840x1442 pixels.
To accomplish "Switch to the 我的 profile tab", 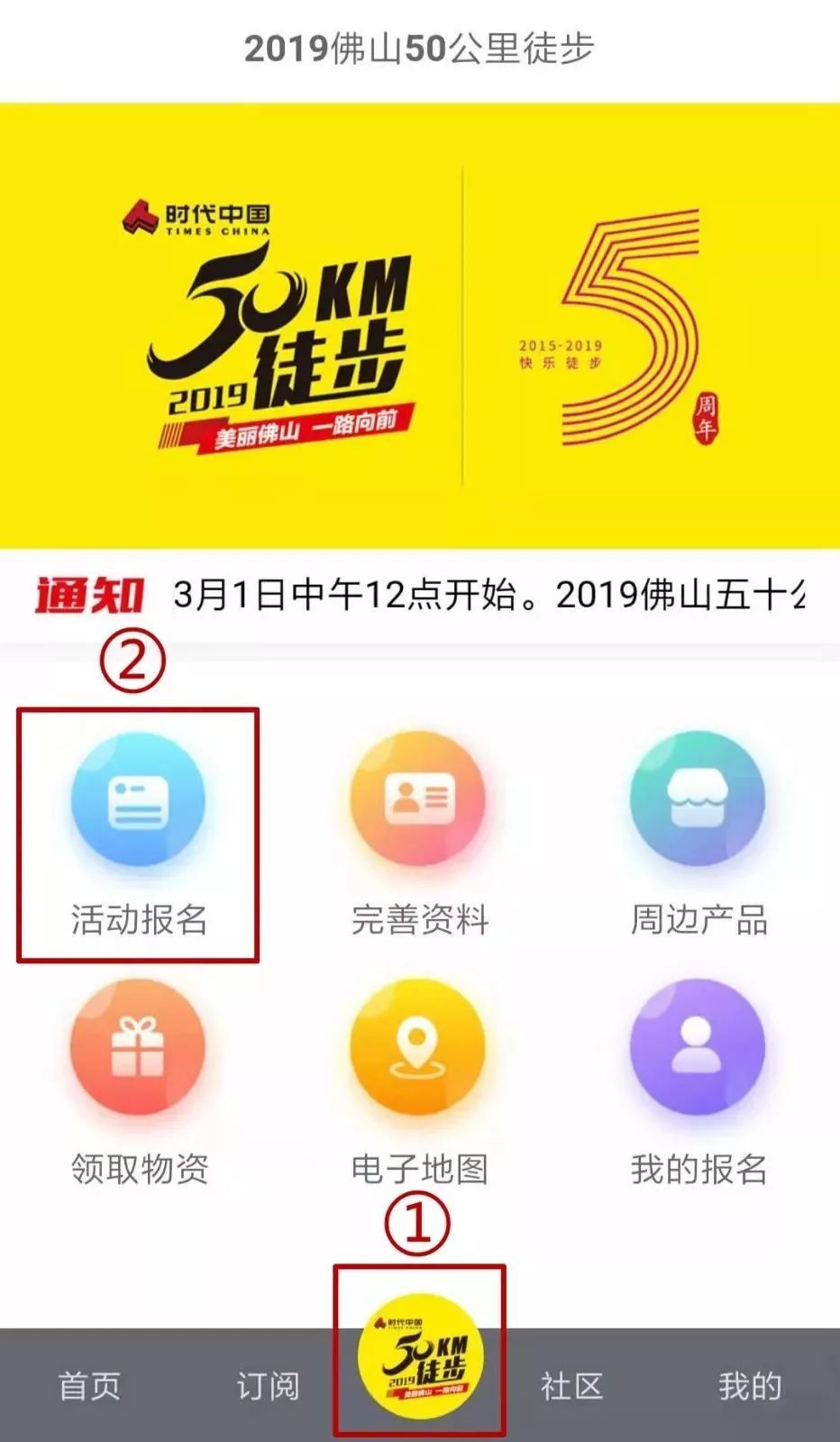I will click(x=750, y=1386).
